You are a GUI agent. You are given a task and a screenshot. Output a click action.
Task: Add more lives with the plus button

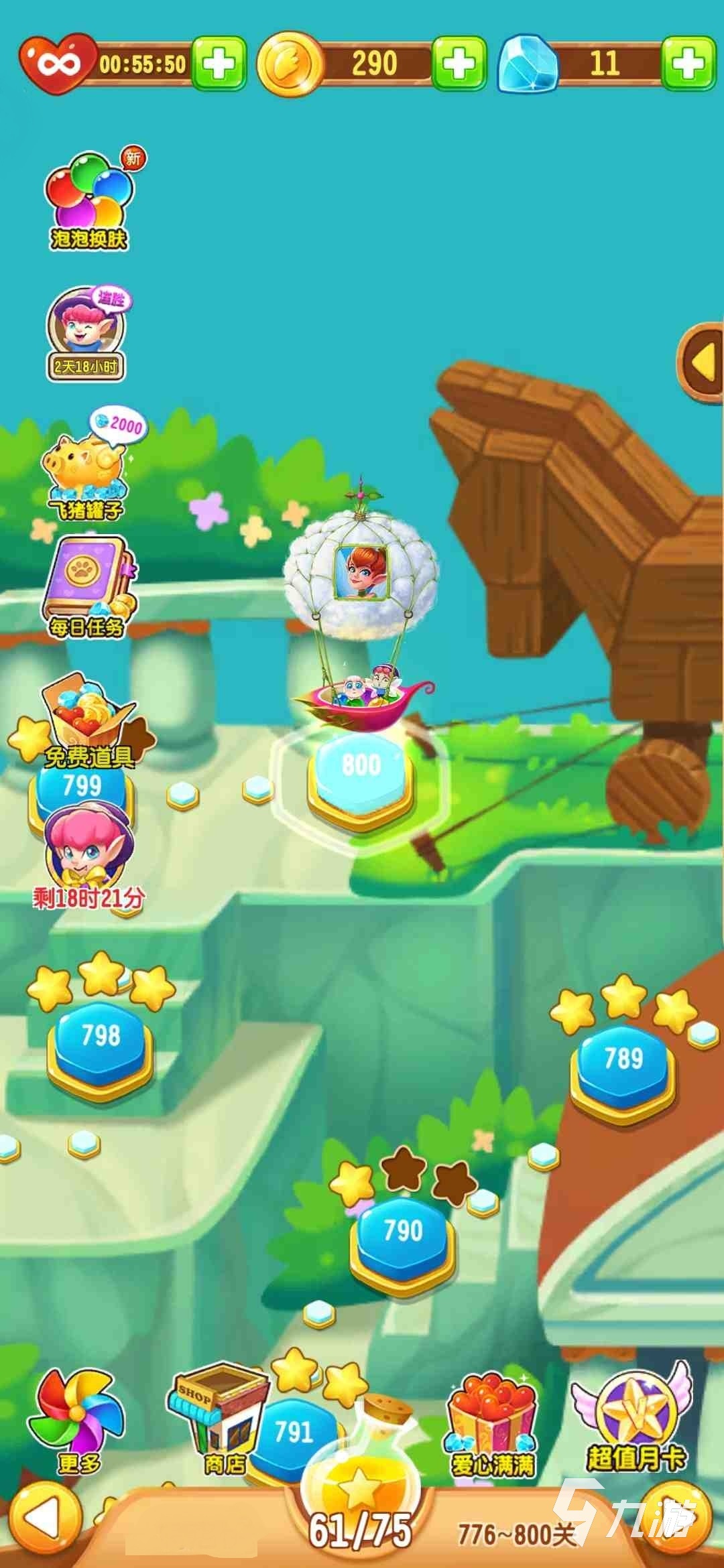click(219, 64)
